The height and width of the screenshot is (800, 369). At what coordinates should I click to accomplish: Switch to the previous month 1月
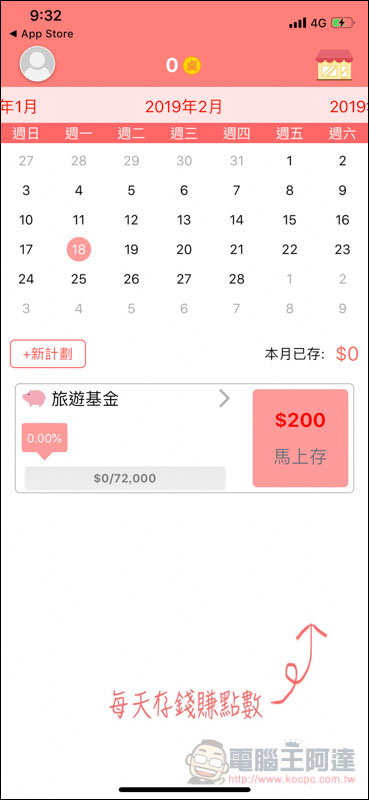pyautogui.click(x=19, y=107)
